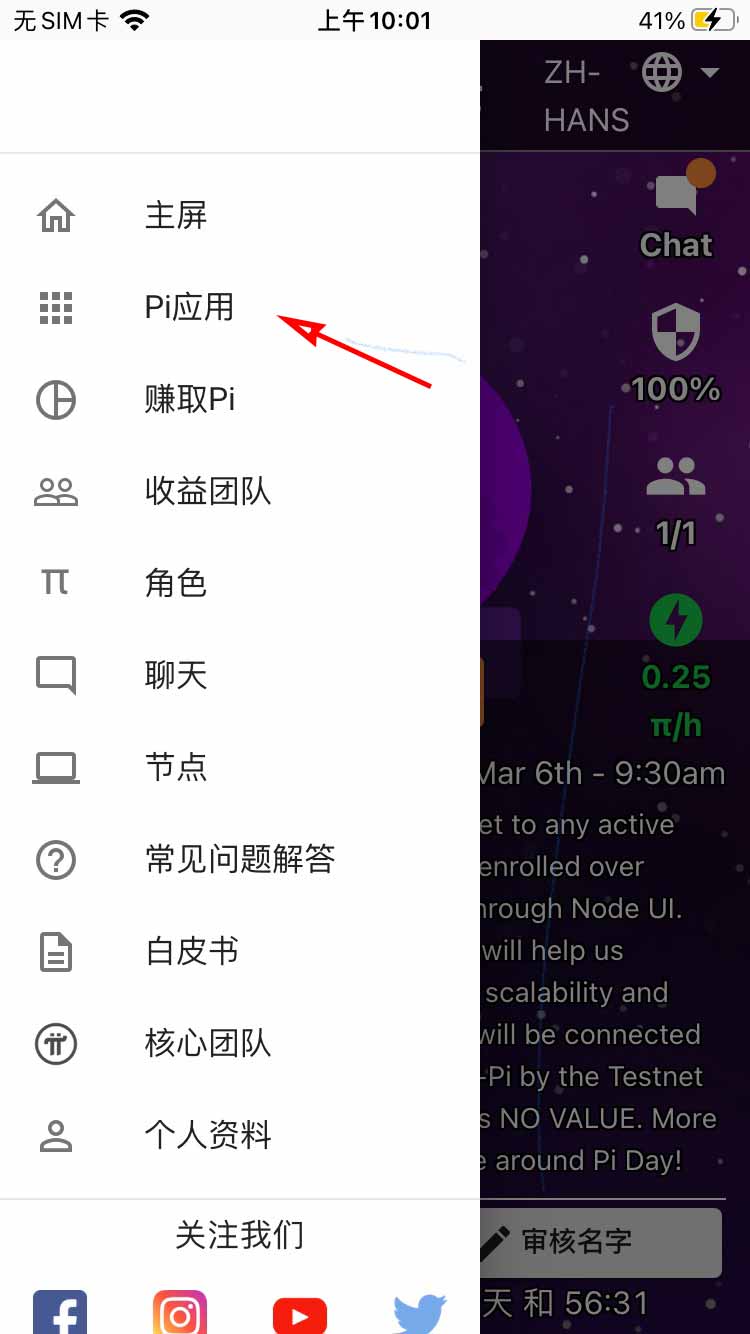This screenshot has height=1334, width=750.
Task: Tap the 100% security shield icon
Action: 676,335
